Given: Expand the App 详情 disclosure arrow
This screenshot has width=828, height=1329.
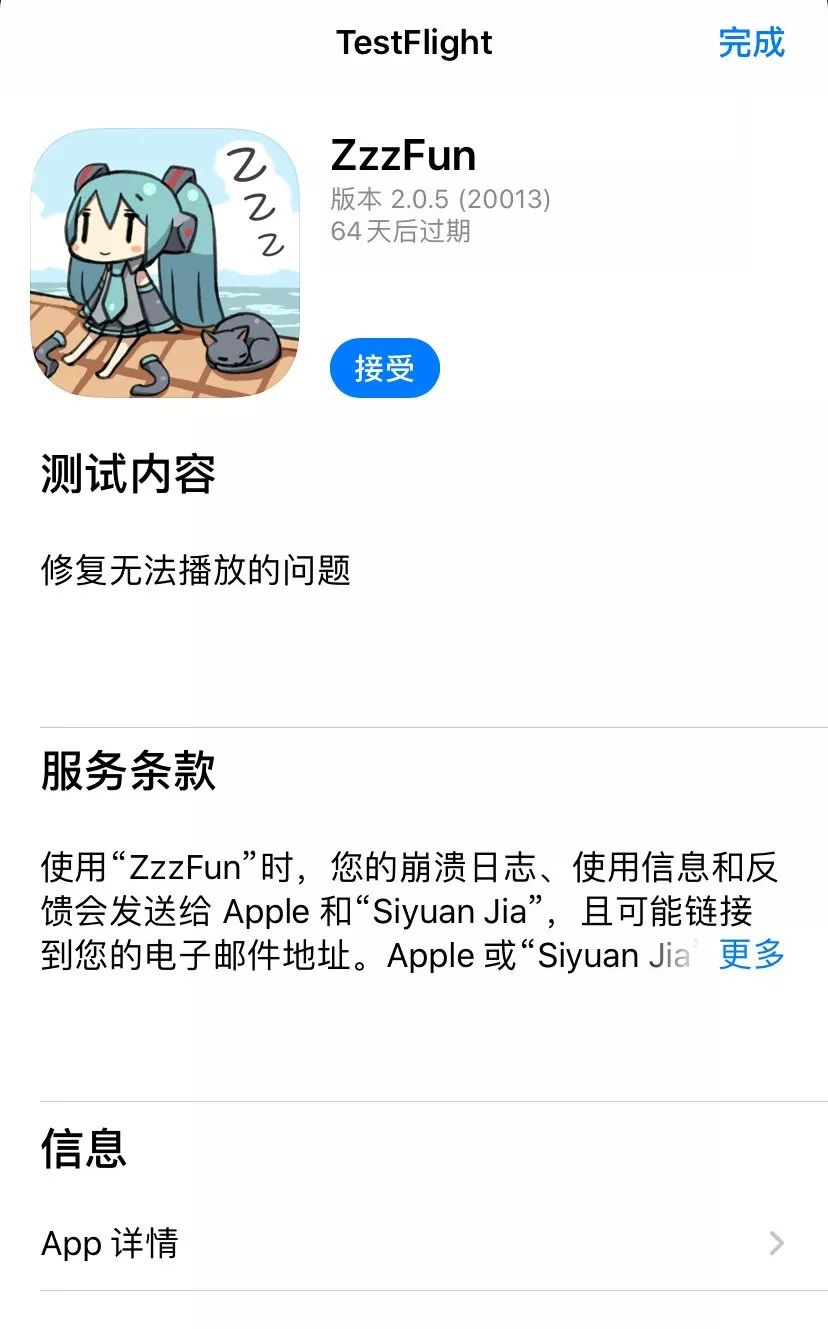Looking at the screenshot, I should [x=775, y=1243].
